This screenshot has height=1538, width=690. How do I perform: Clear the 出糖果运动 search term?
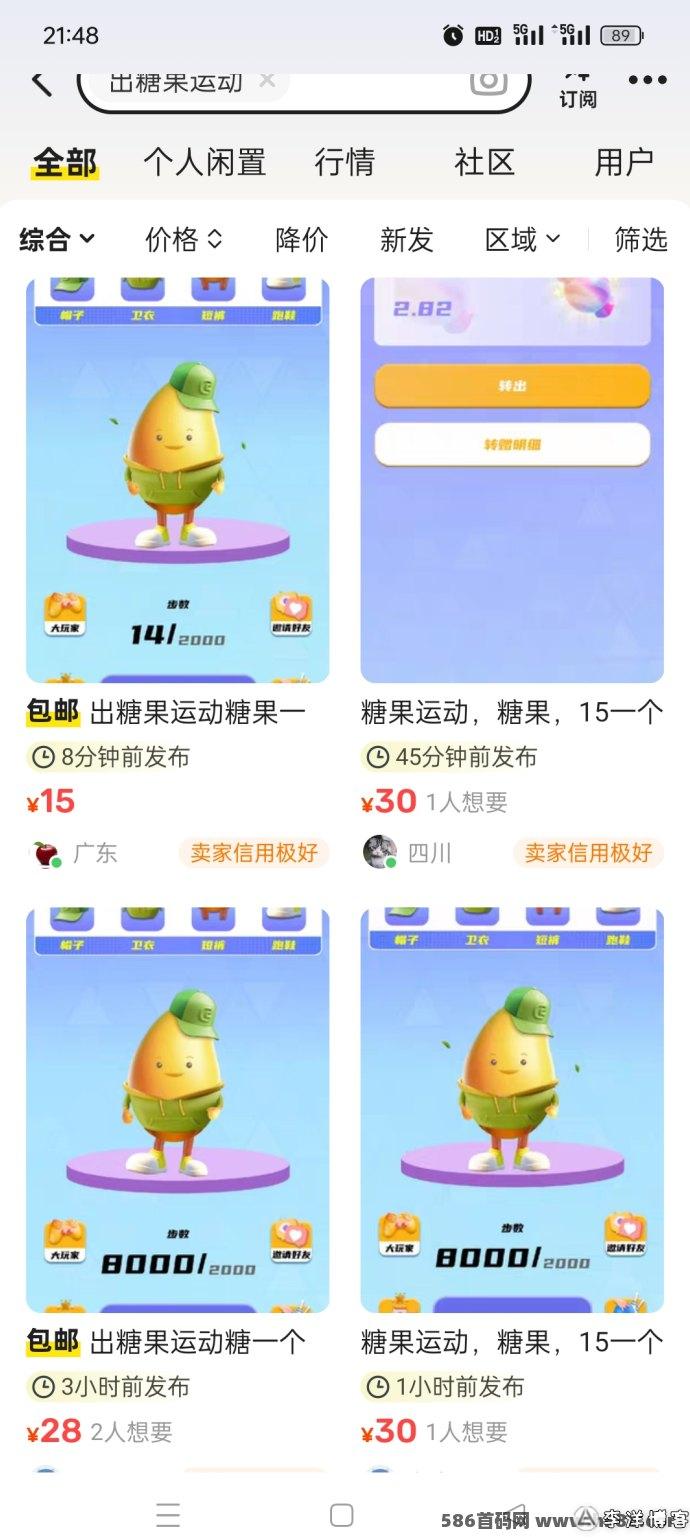coord(266,80)
